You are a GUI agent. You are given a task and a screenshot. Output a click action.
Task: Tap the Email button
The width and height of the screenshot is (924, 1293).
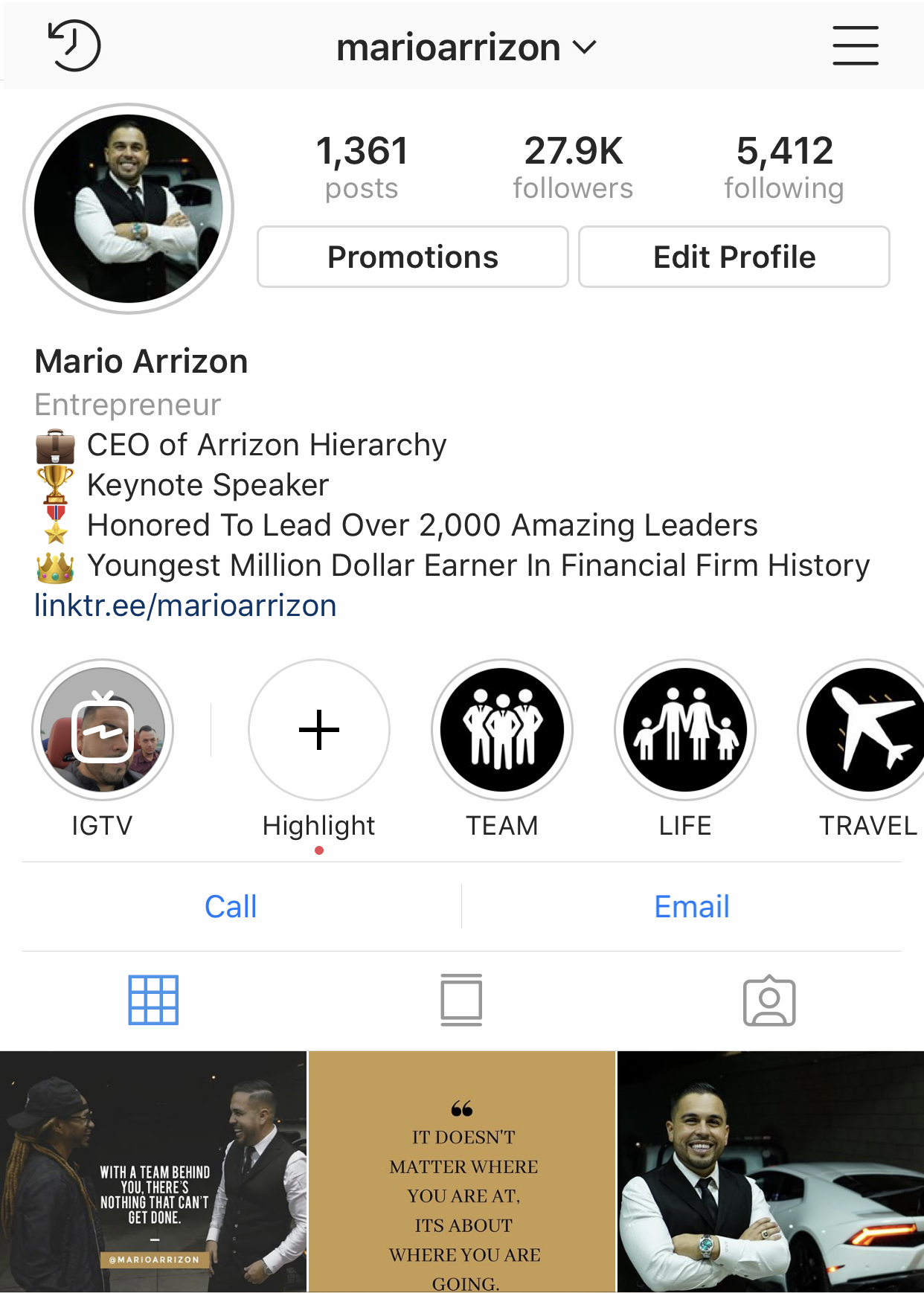691,907
